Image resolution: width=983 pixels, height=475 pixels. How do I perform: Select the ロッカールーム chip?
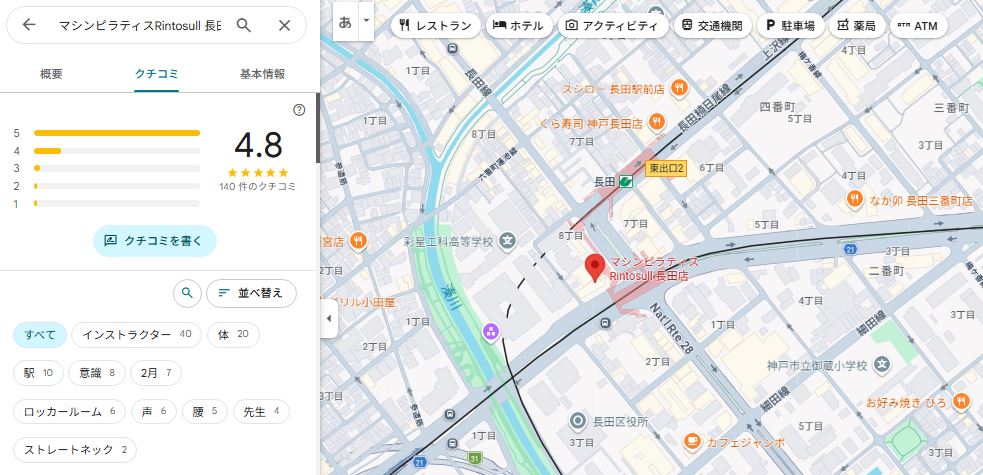70,411
